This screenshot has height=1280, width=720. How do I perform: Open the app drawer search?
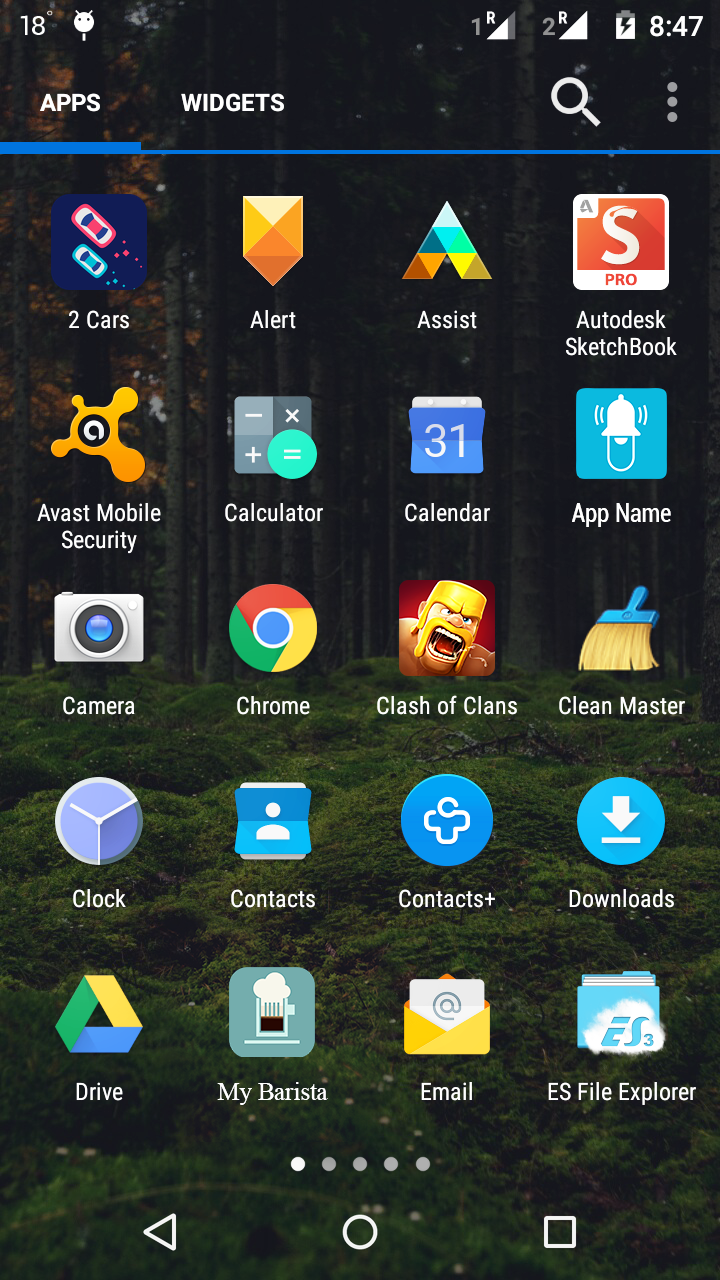pyautogui.click(x=575, y=102)
